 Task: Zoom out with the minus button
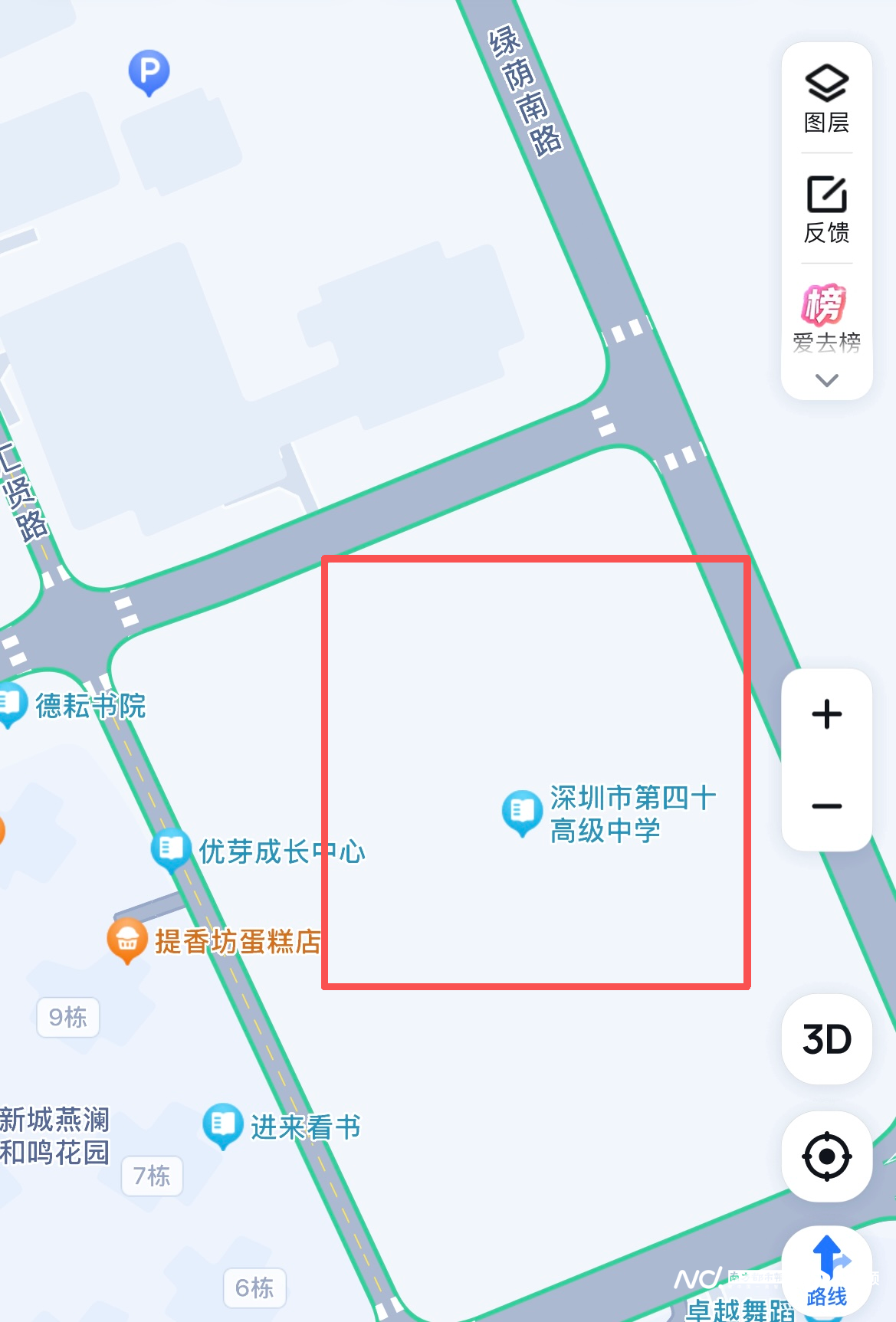pos(826,806)
